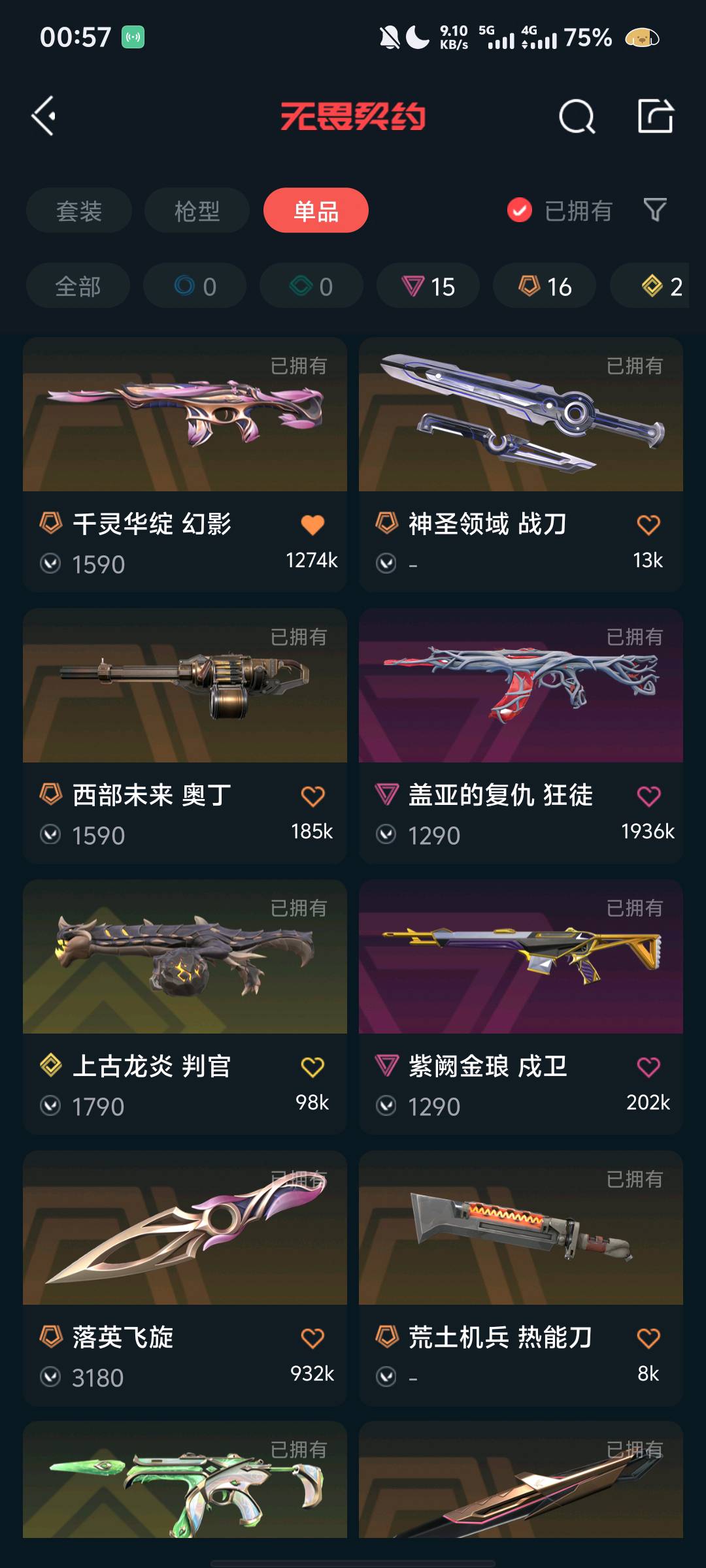
Task: Select the 单品 tab
Action: [316, 210]
